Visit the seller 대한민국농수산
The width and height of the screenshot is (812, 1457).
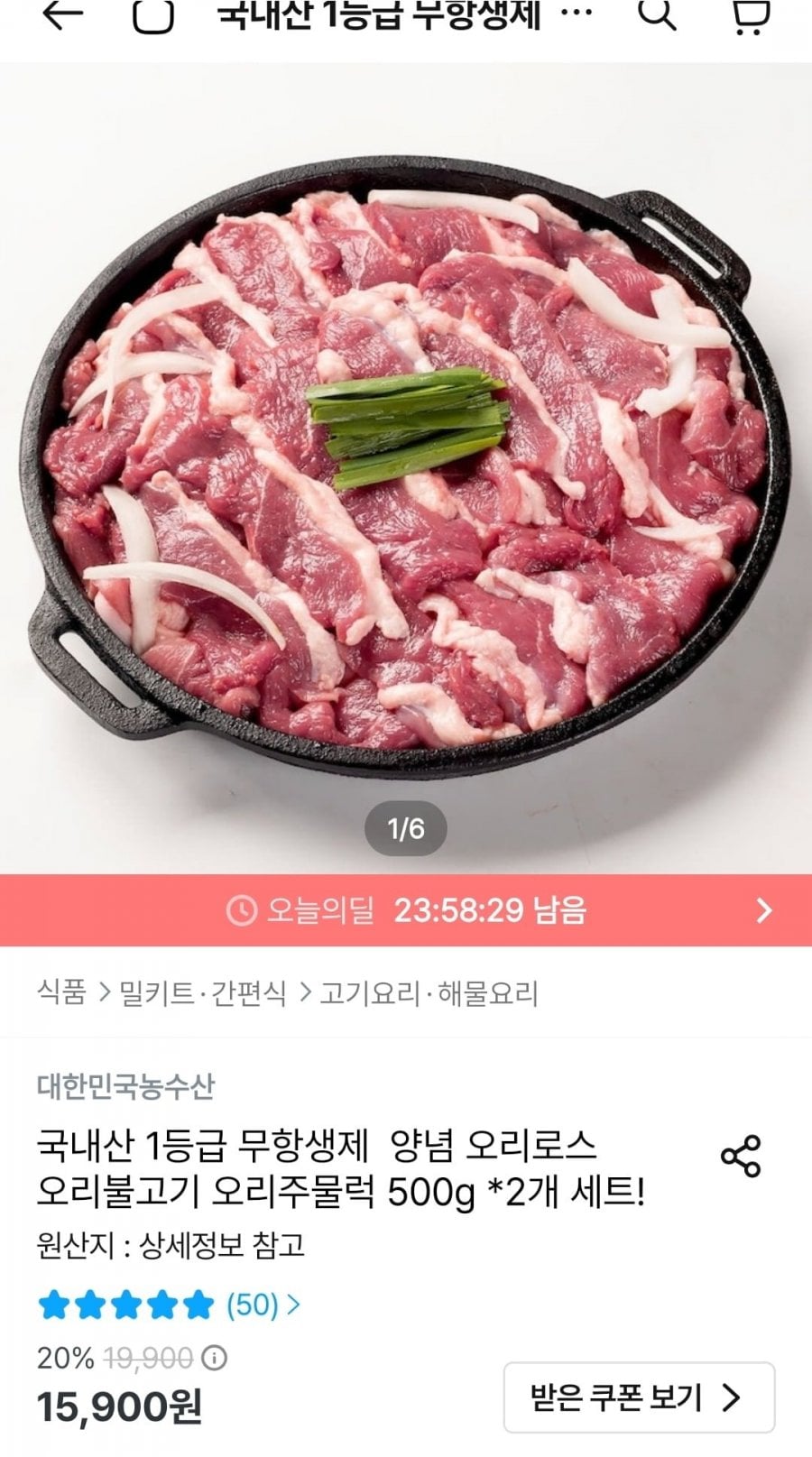pyautogui.click(x=125, y=1085)
